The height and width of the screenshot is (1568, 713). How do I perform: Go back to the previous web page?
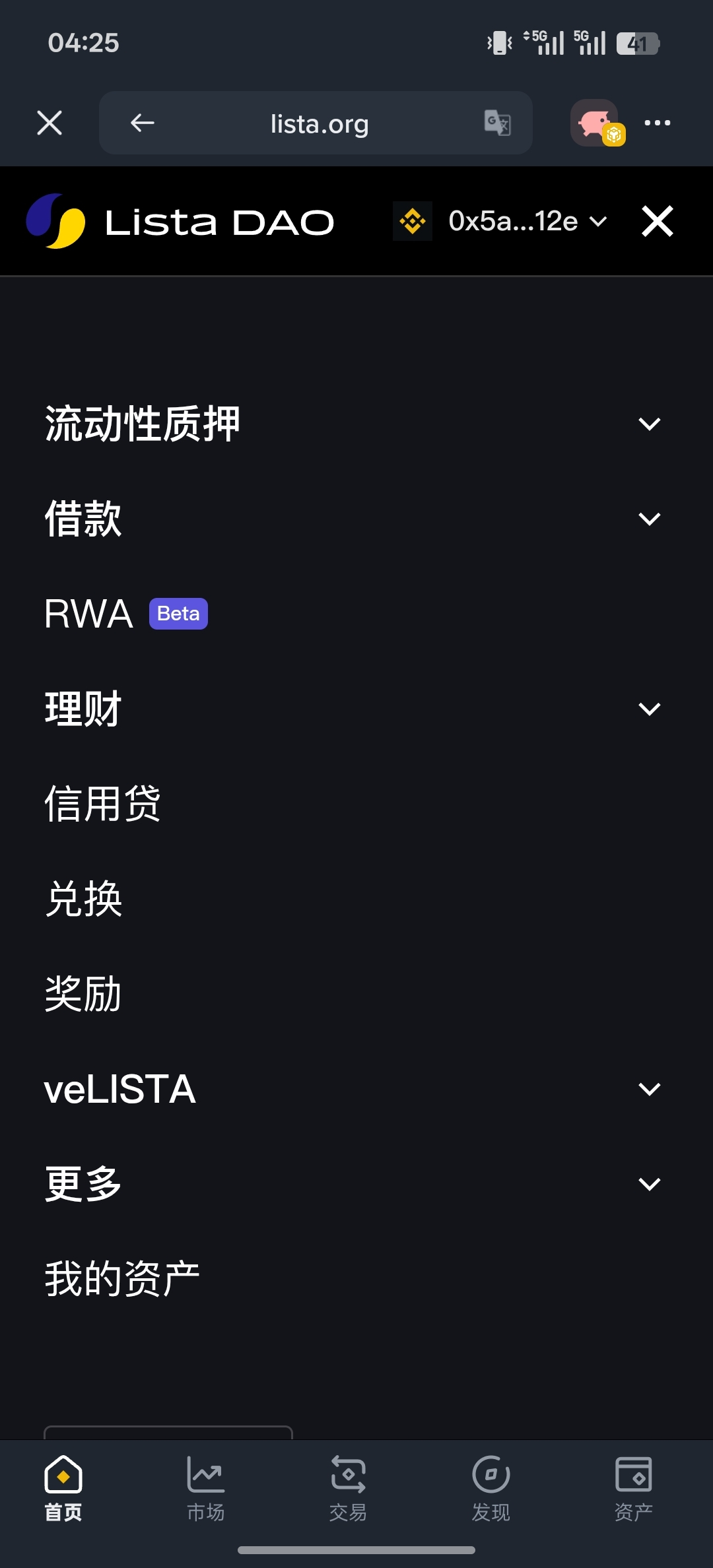[x=142, y=123]
